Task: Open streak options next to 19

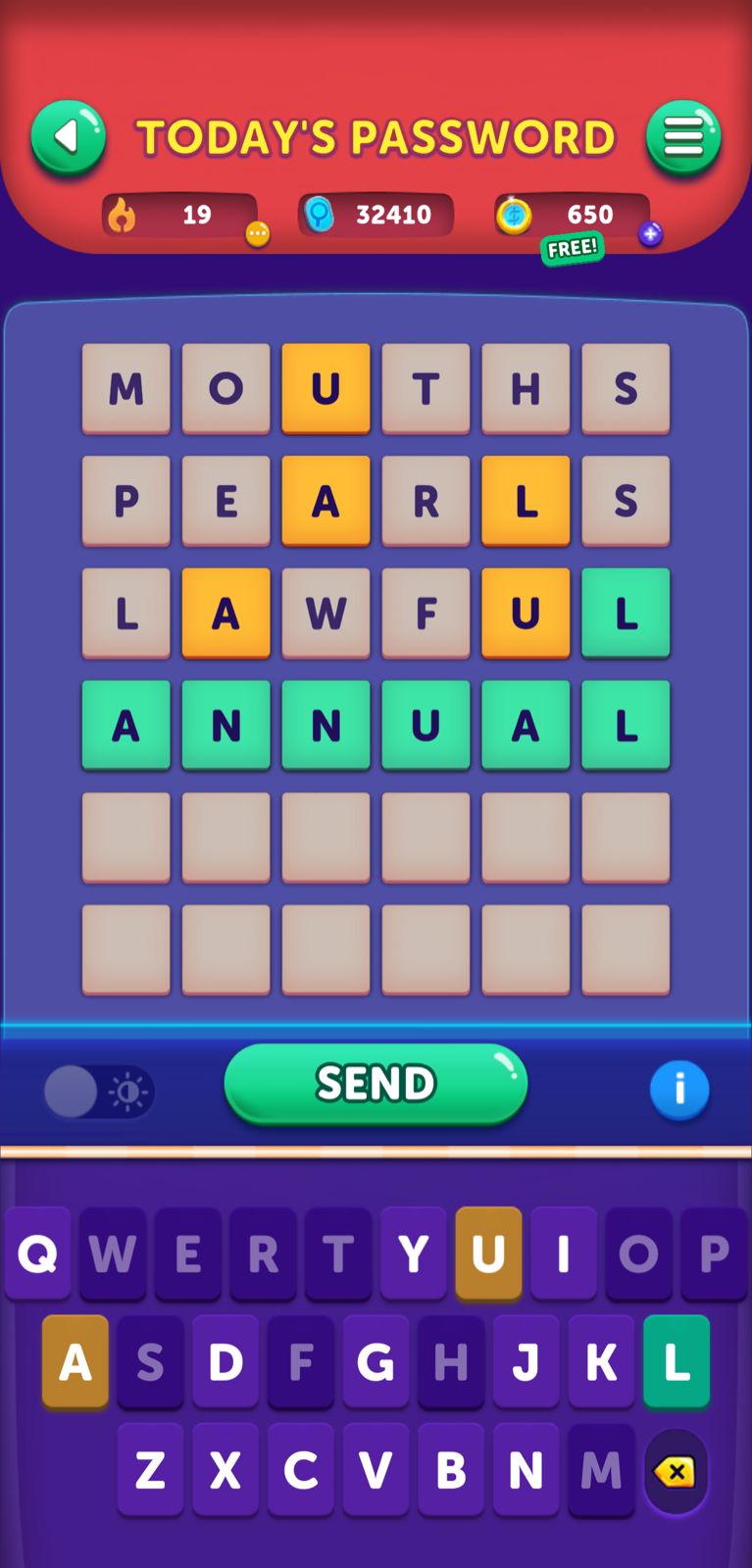Action: click(x=257, y=233)
